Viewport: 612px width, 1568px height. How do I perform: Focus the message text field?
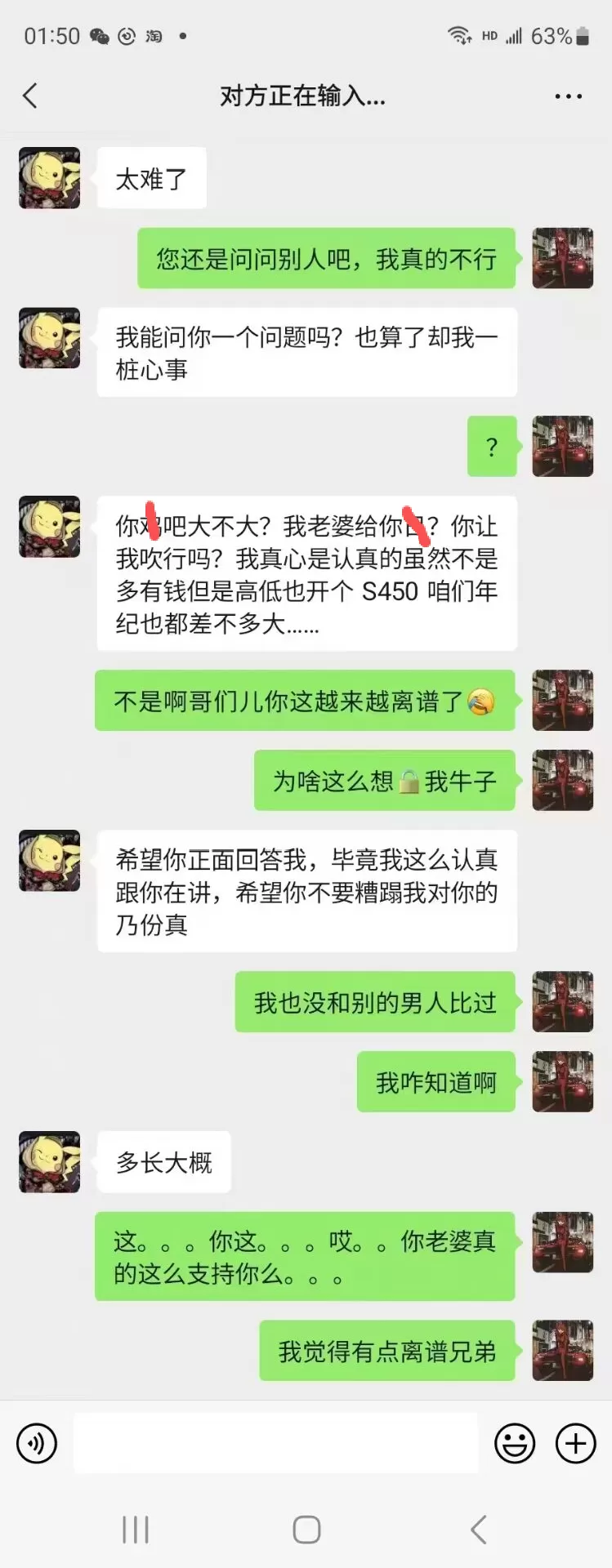(275, 1443)
